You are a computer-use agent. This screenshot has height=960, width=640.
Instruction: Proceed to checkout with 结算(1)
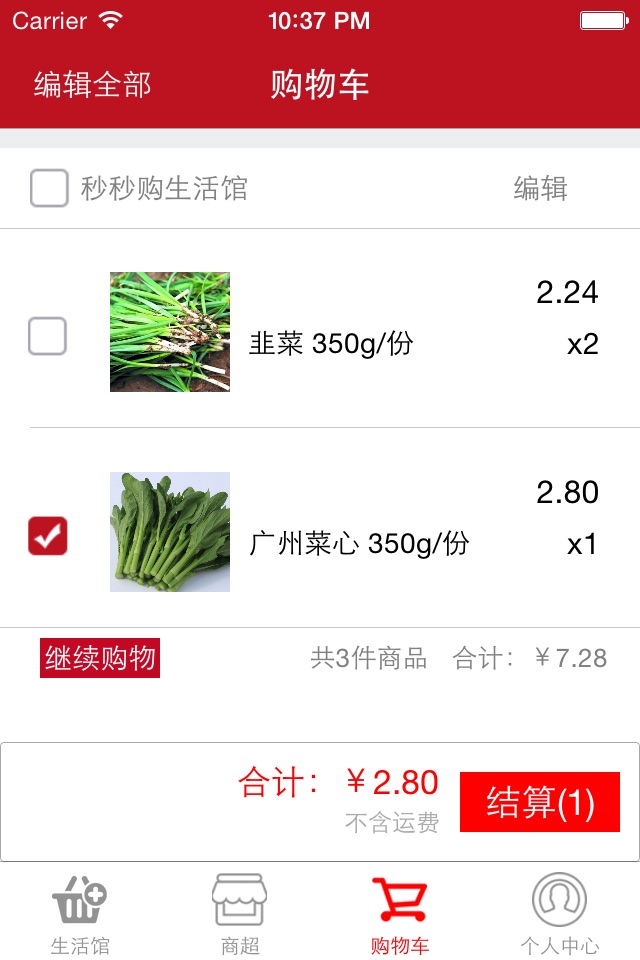coord(540,802)
